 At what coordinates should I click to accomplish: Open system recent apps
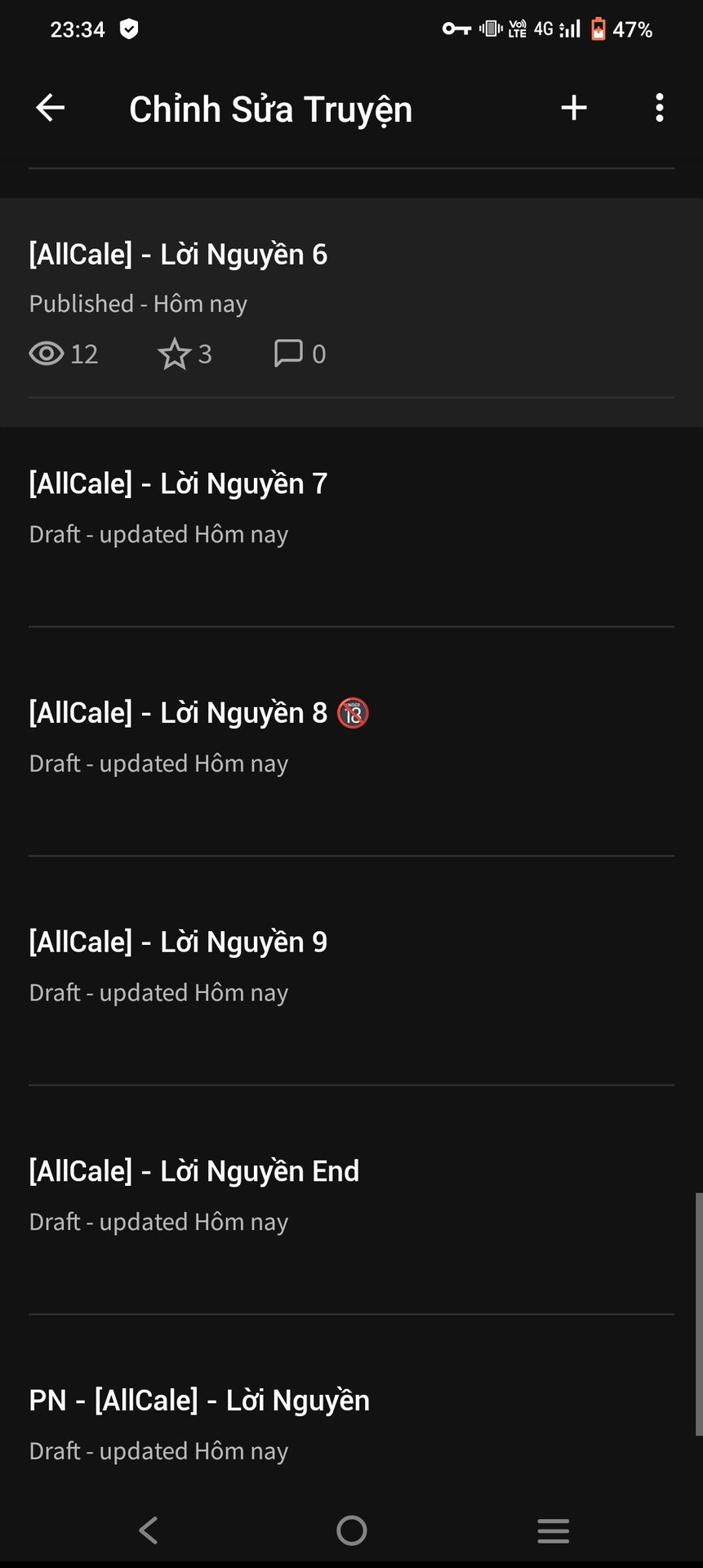click(553, 1530)
